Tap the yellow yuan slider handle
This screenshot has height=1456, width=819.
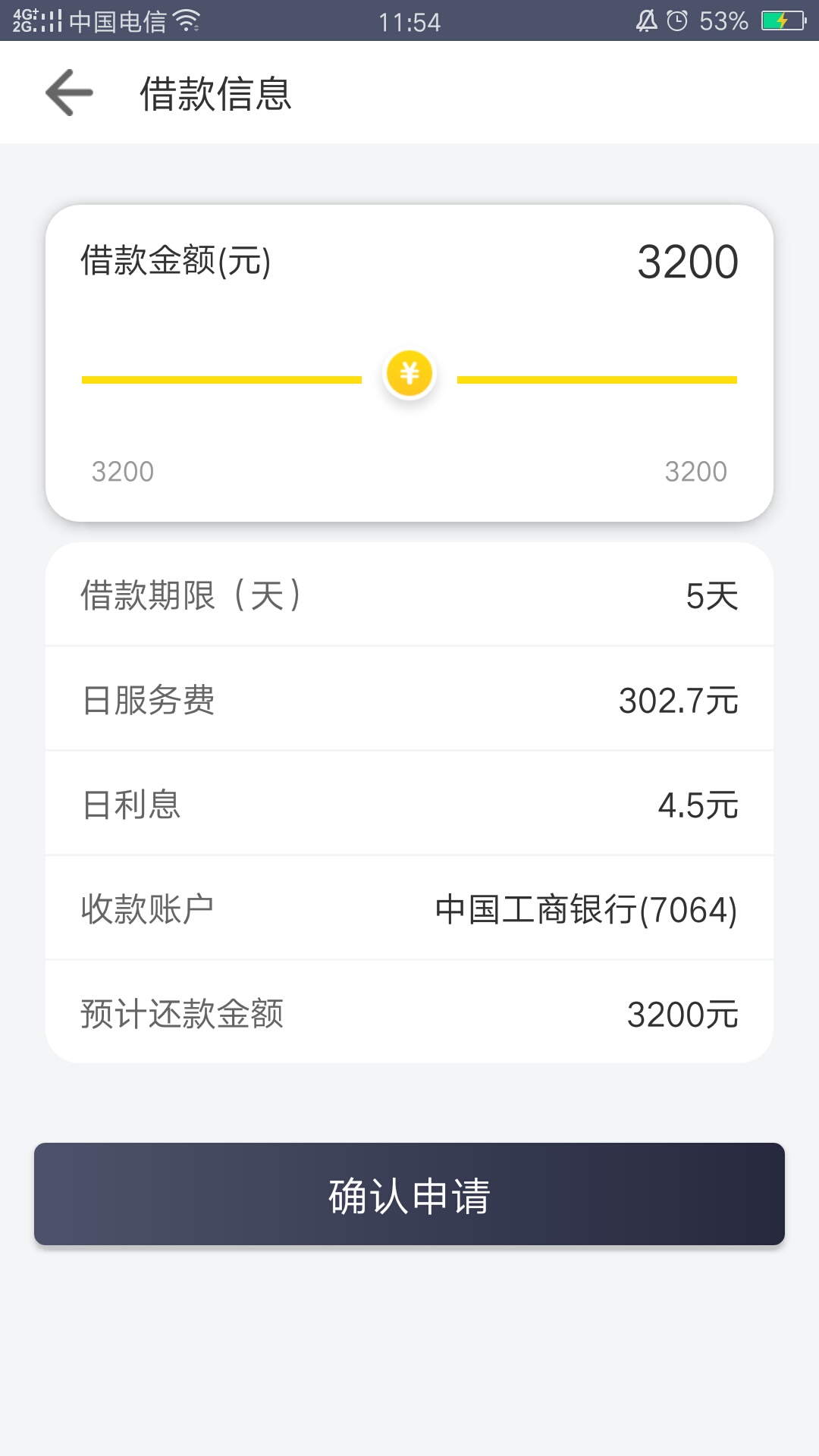pyautogui.click(x=409, y=374)
